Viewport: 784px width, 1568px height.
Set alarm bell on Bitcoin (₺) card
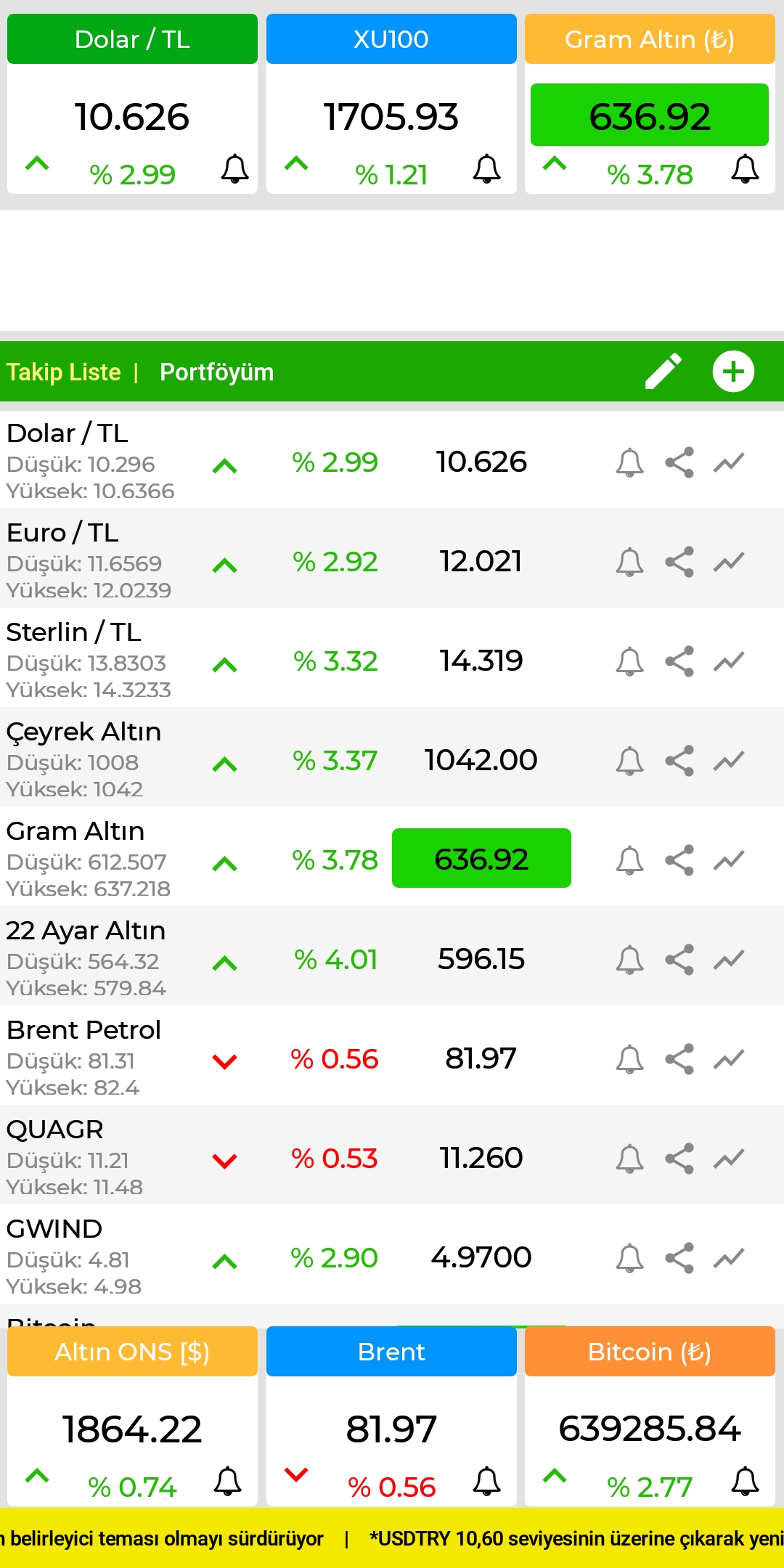point(745,1482)
